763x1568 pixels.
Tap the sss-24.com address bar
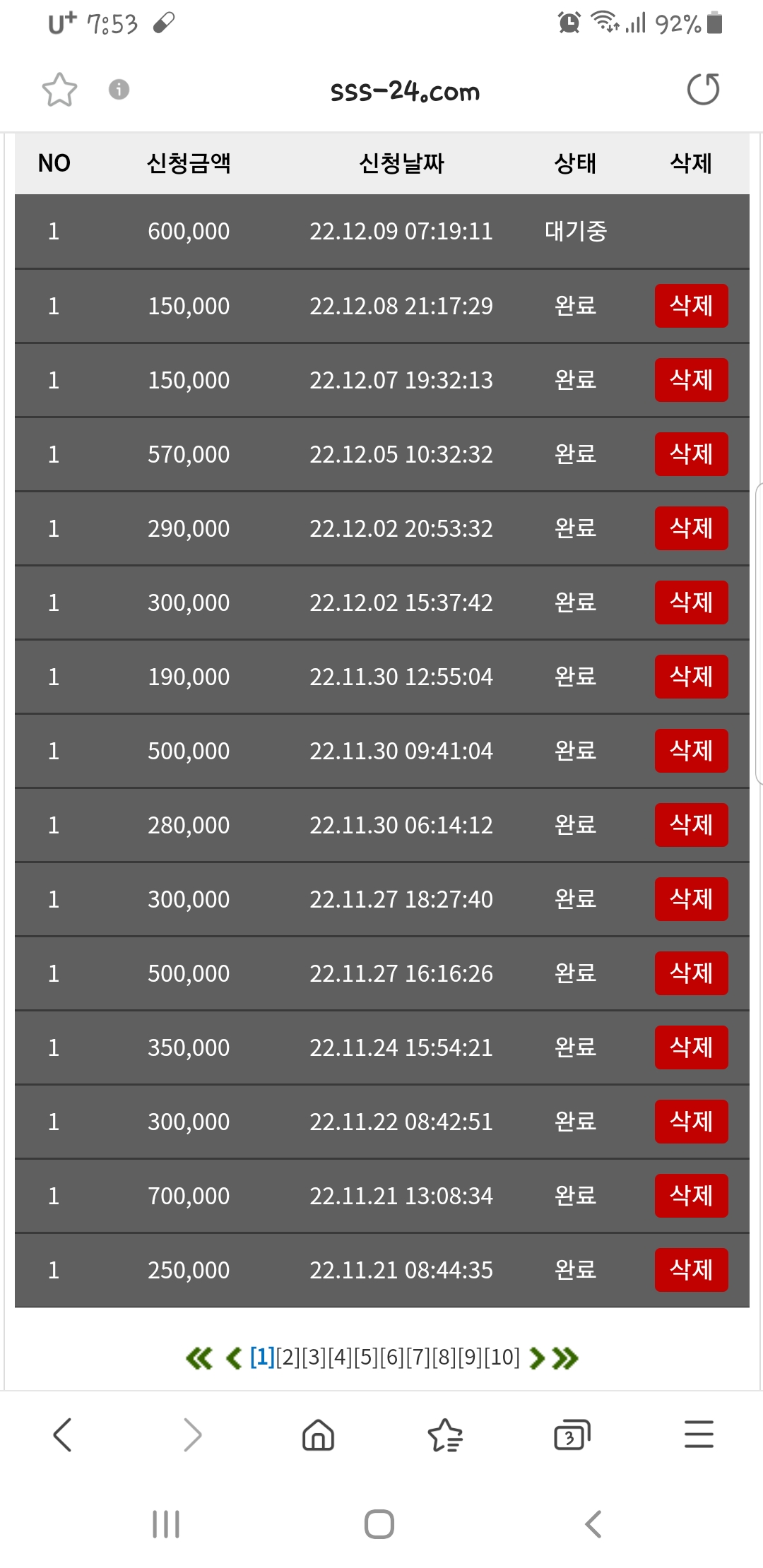tap(405, 91)
